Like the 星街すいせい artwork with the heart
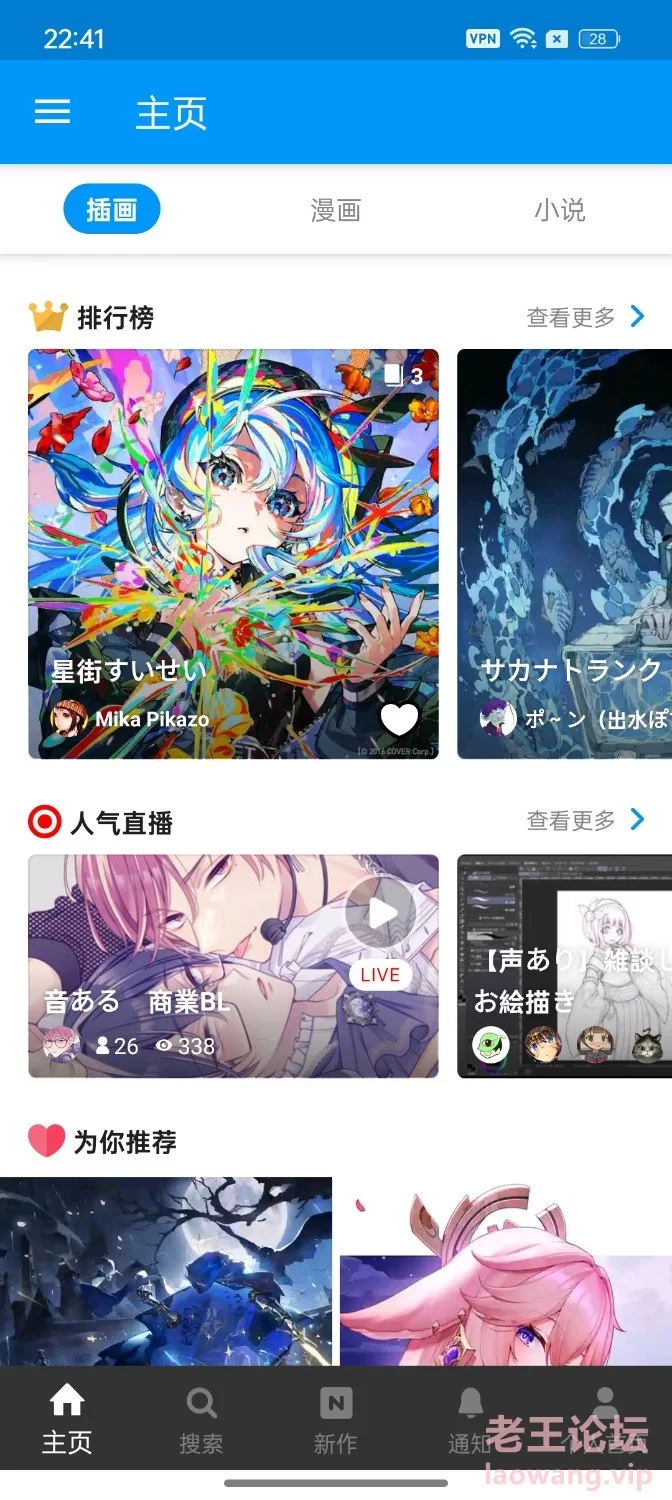Screen dimensions: 672x1500 pos(399,719)
